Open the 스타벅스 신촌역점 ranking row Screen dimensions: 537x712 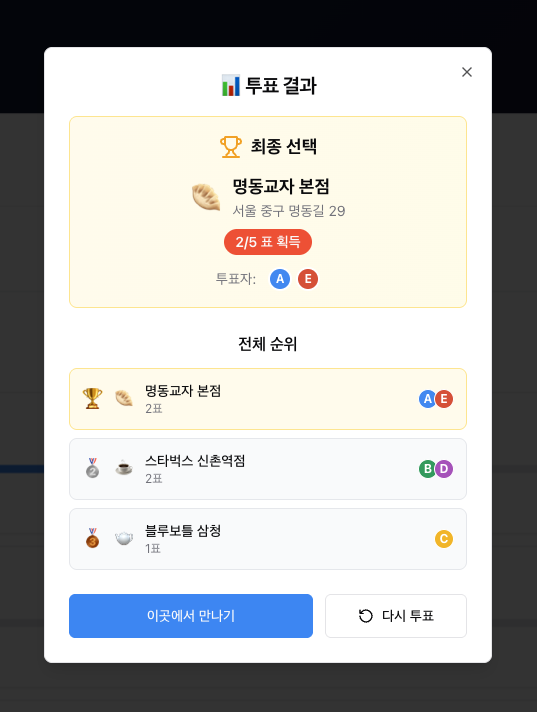pyautogui.click(x=268, y=469)
